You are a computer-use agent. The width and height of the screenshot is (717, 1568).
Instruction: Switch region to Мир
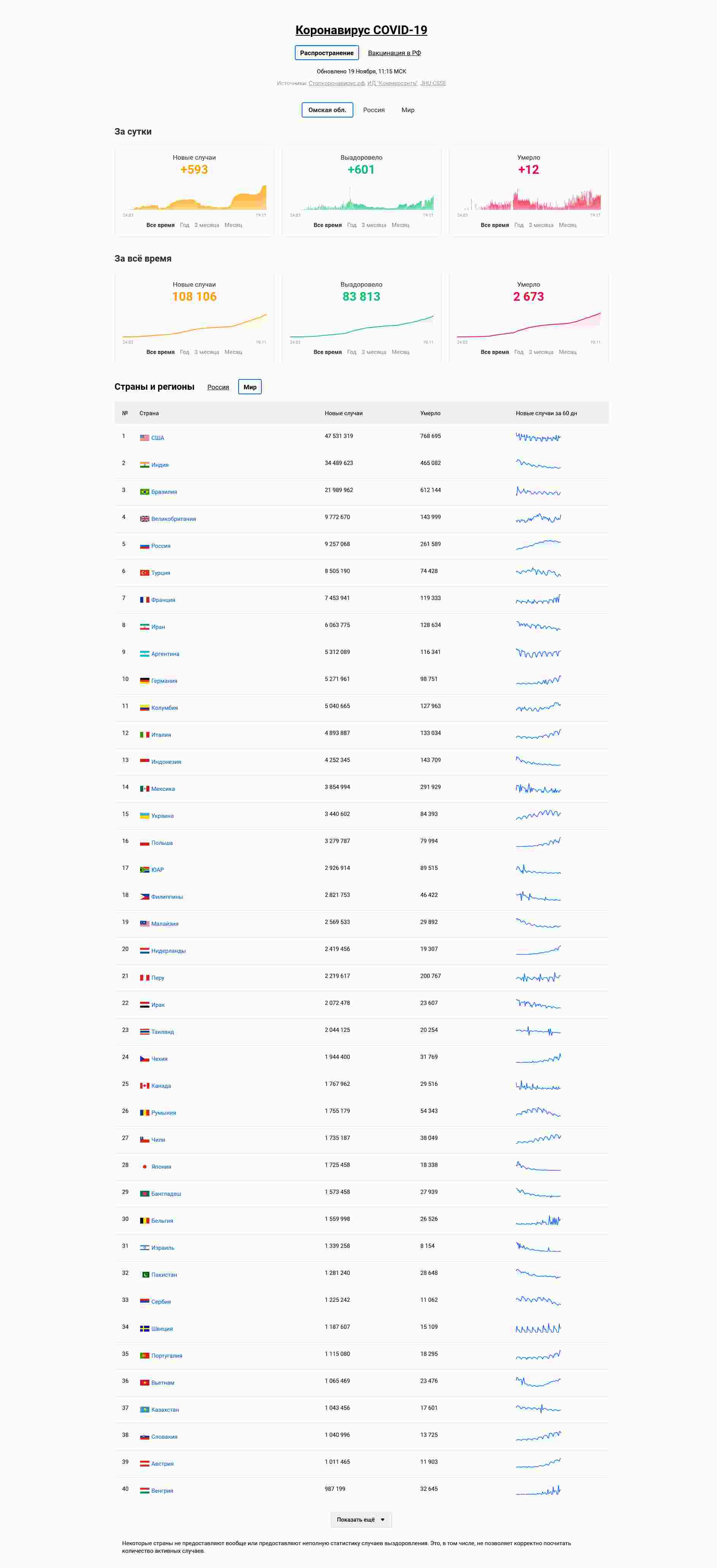pyautogui.click(x=407, y=110)
